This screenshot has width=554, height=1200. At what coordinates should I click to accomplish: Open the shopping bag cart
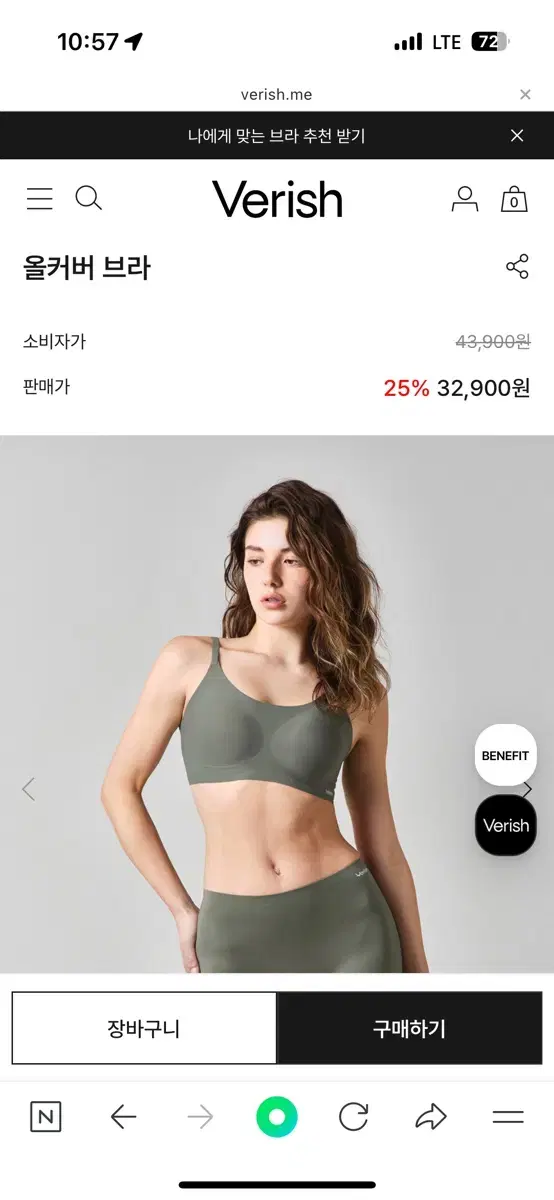[x=514, y=198]
